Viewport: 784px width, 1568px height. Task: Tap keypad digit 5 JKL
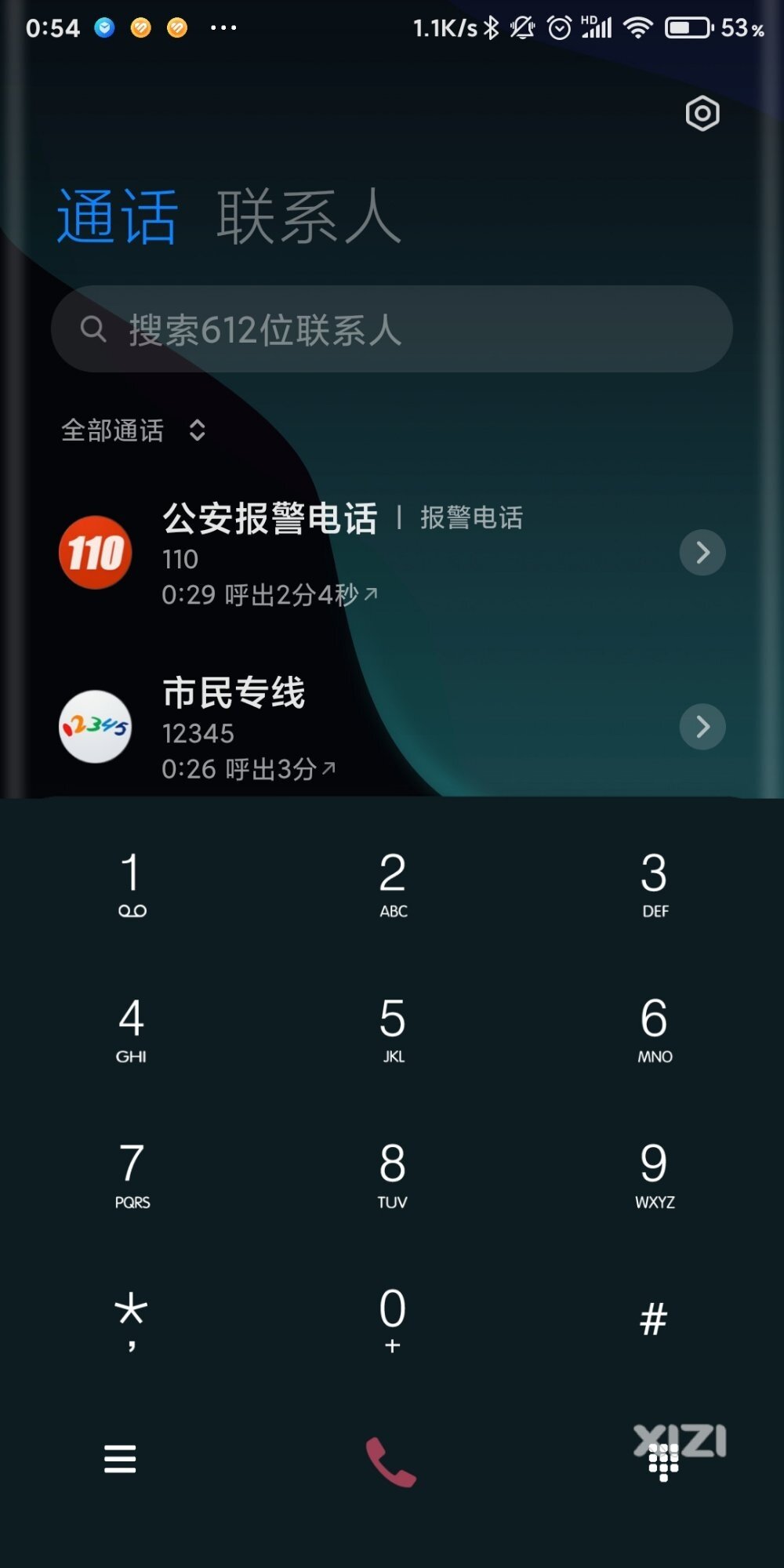(393, 1029)
